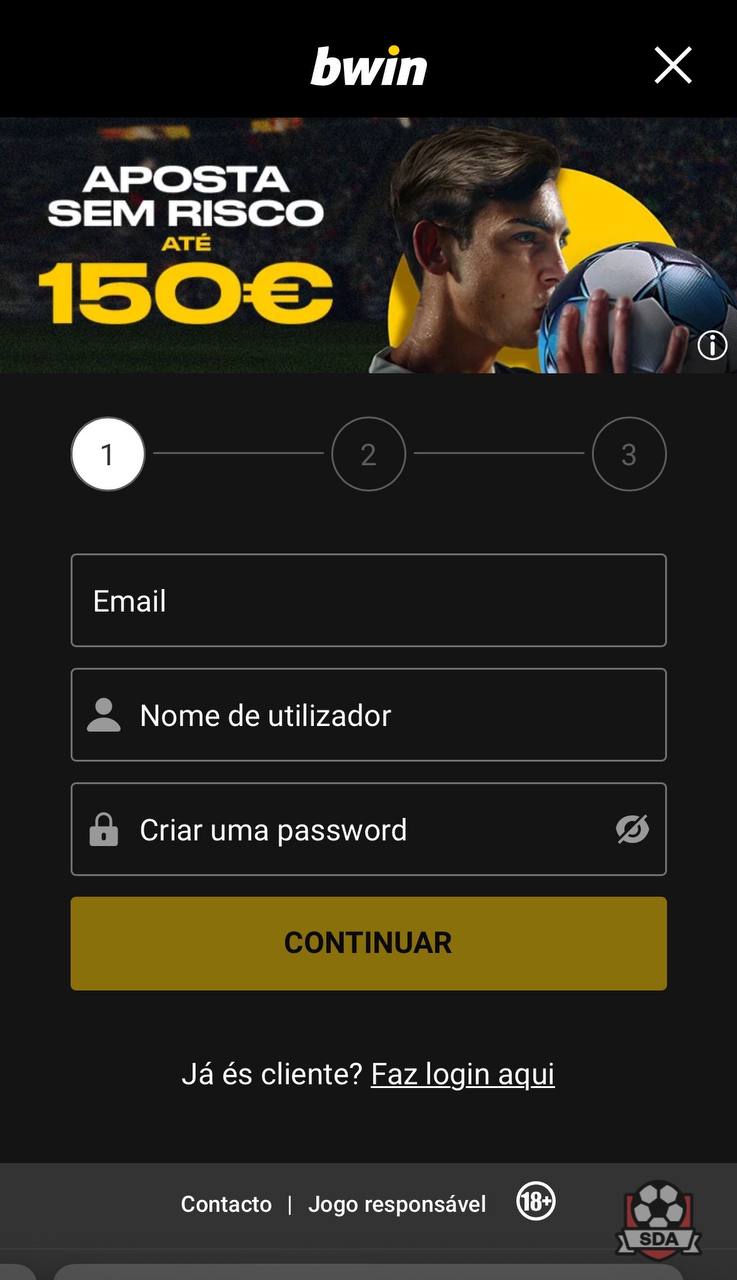Screen dimensions: 737x1280
Task: Open the Faz login aqui link
Action: click(462, 1074)
